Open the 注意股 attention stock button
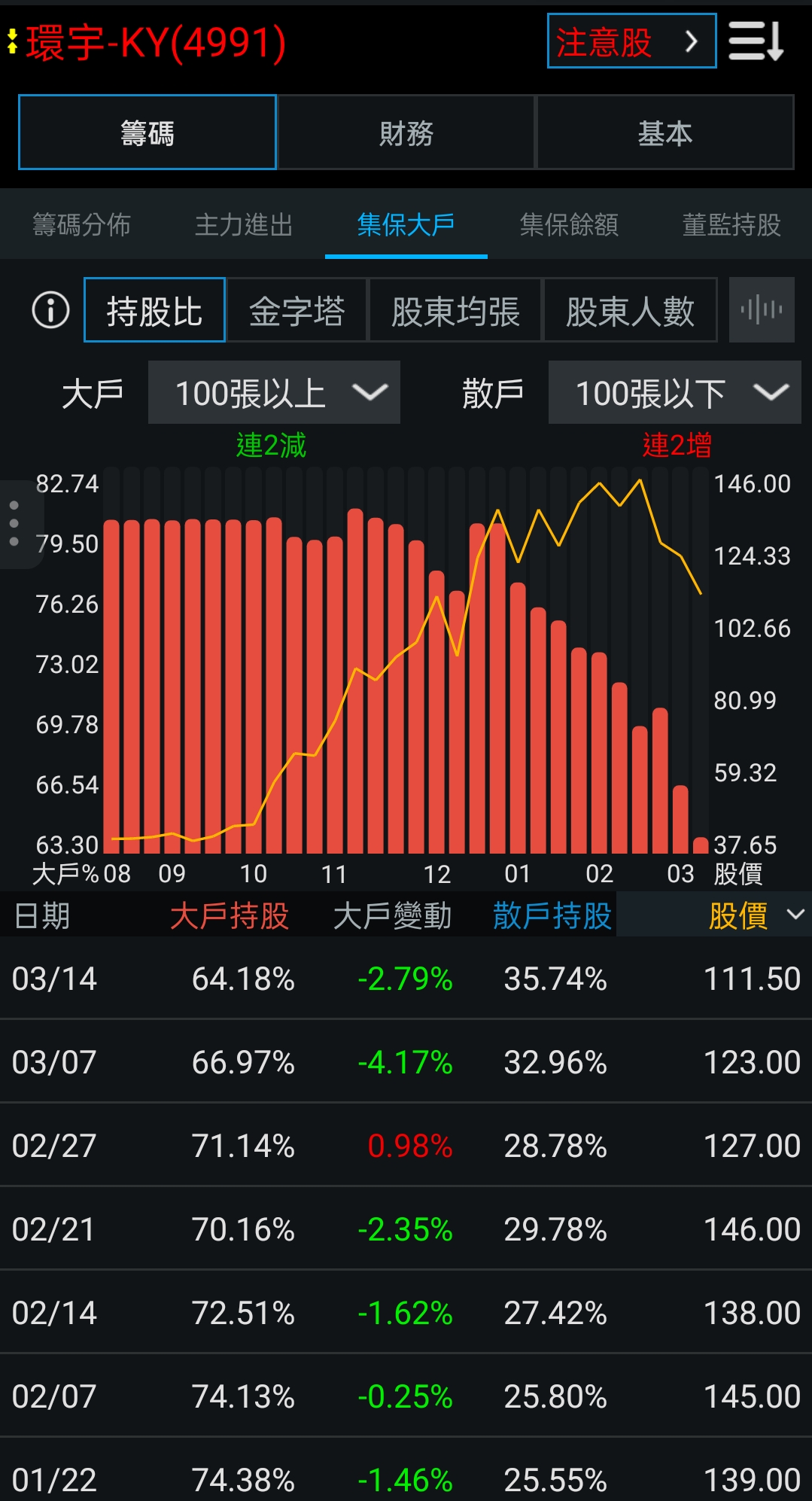This screenshot has width=812, height=1501. (x=631, y=41)
